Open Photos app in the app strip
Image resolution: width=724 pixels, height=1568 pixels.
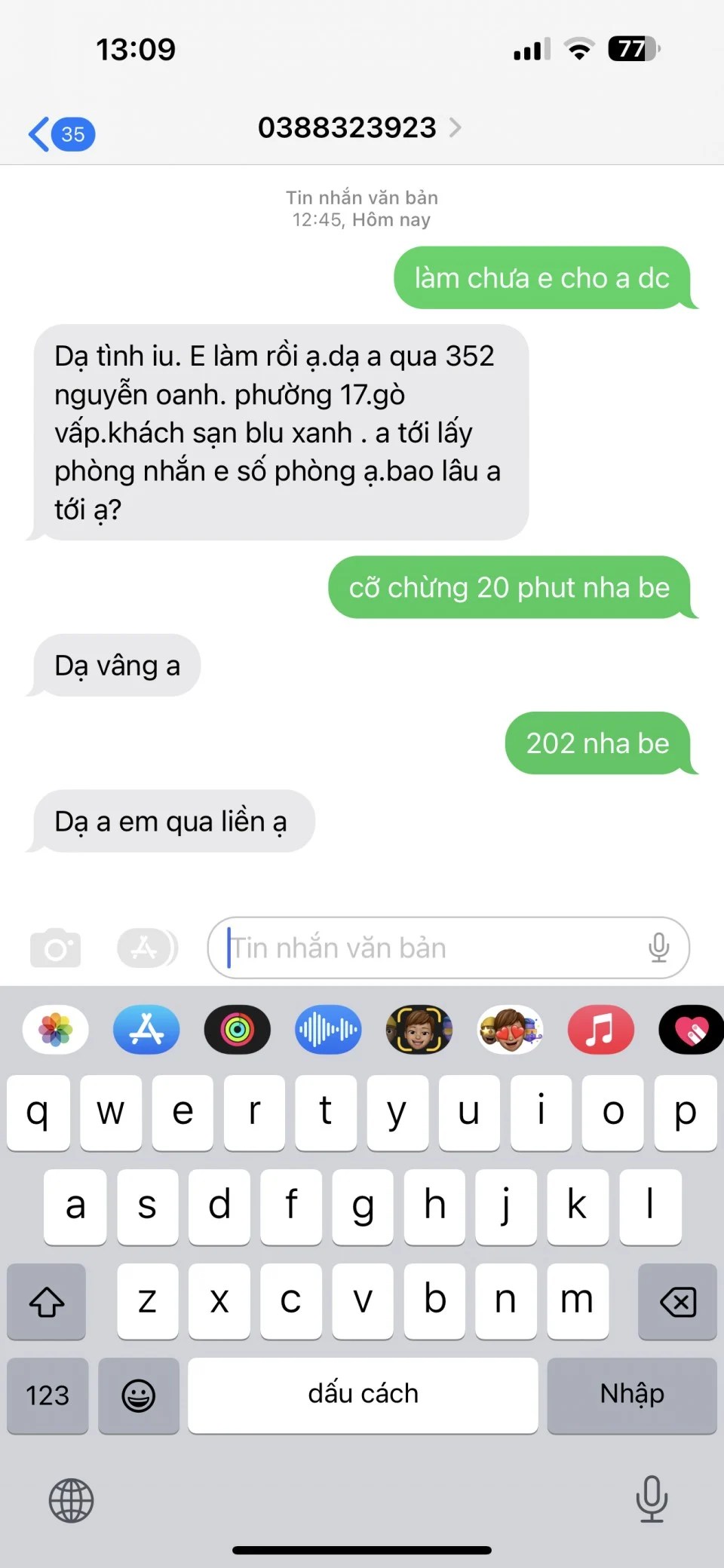tap(56, 1030)
